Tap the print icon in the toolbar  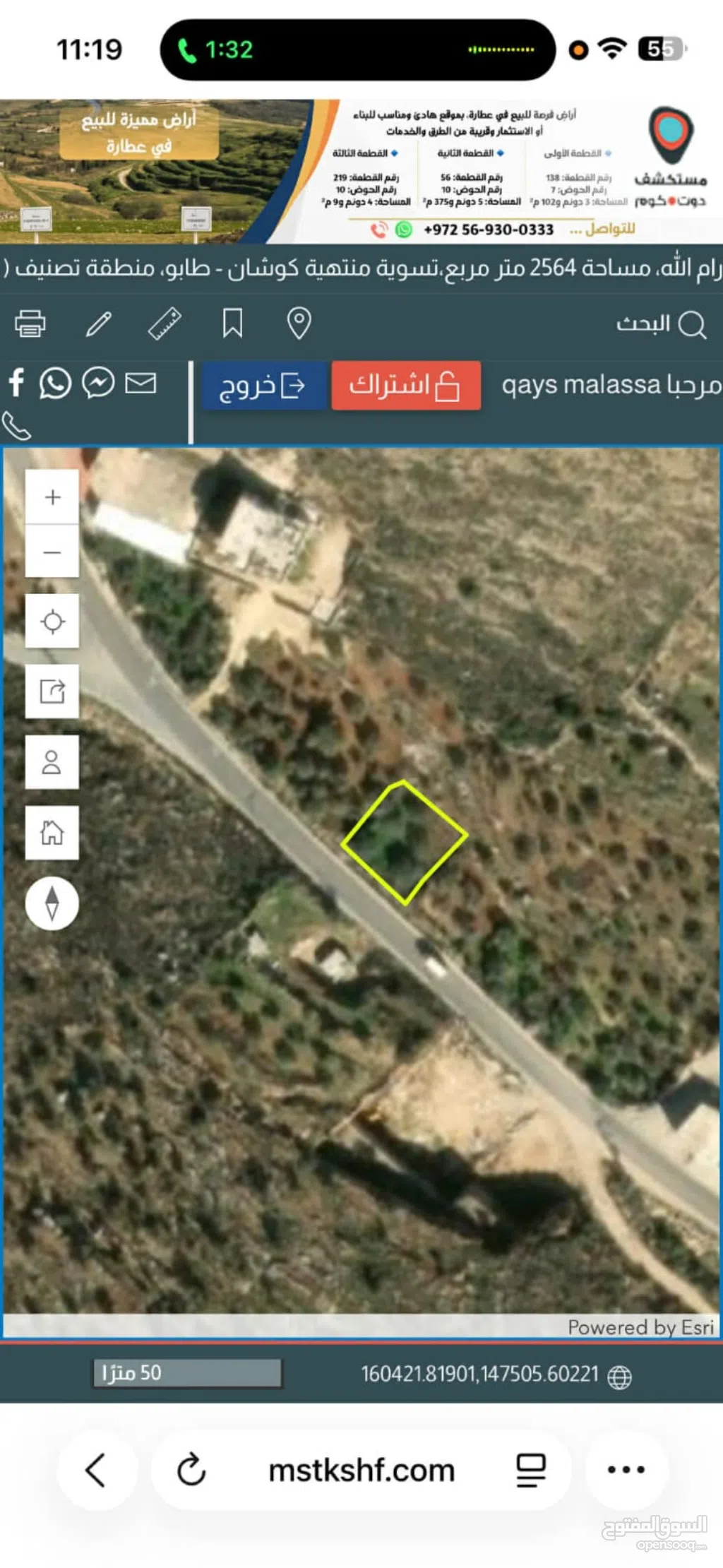[x=30, y=323]
